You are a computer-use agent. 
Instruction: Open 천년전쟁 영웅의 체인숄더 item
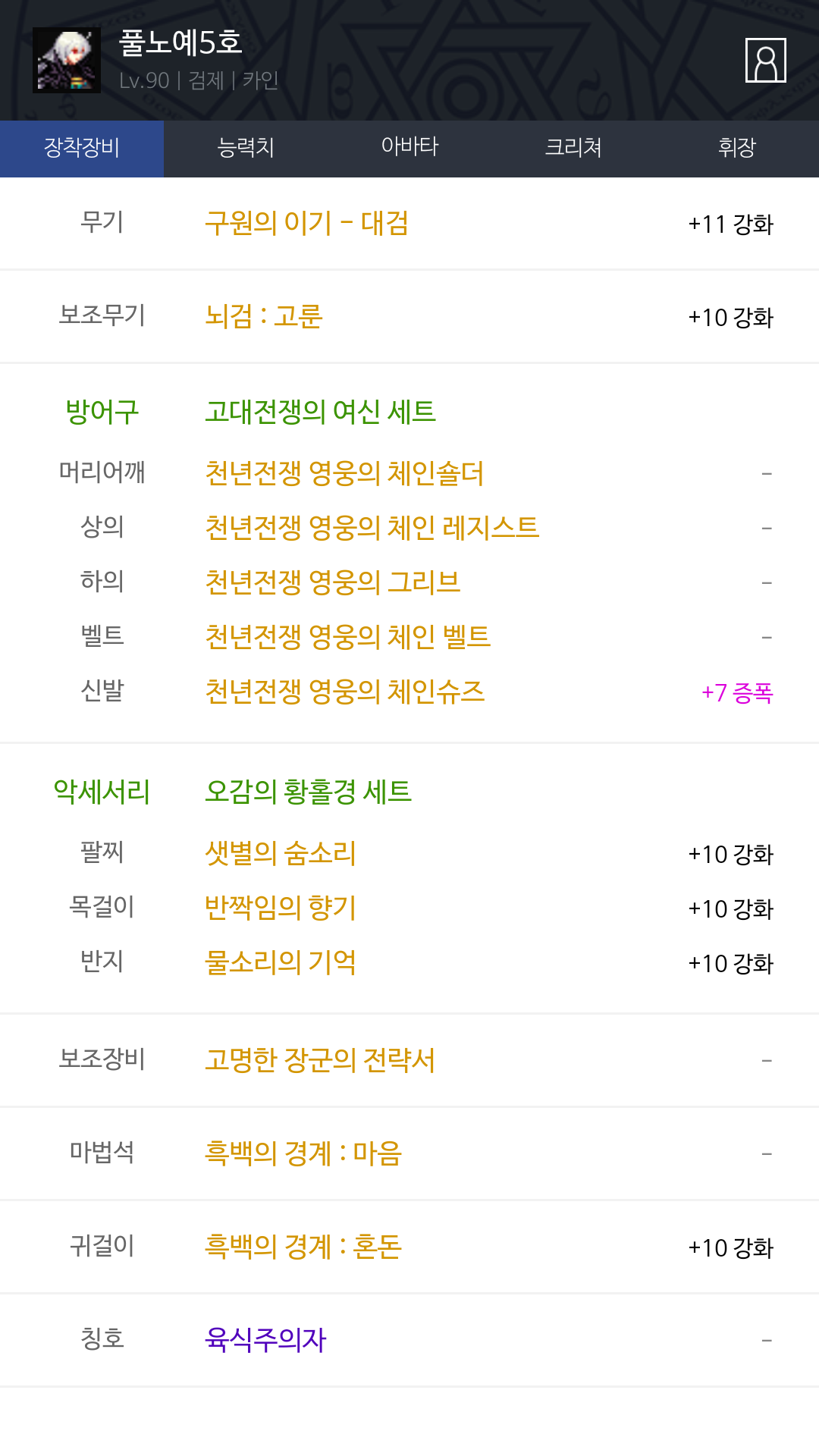pos(344,473)
